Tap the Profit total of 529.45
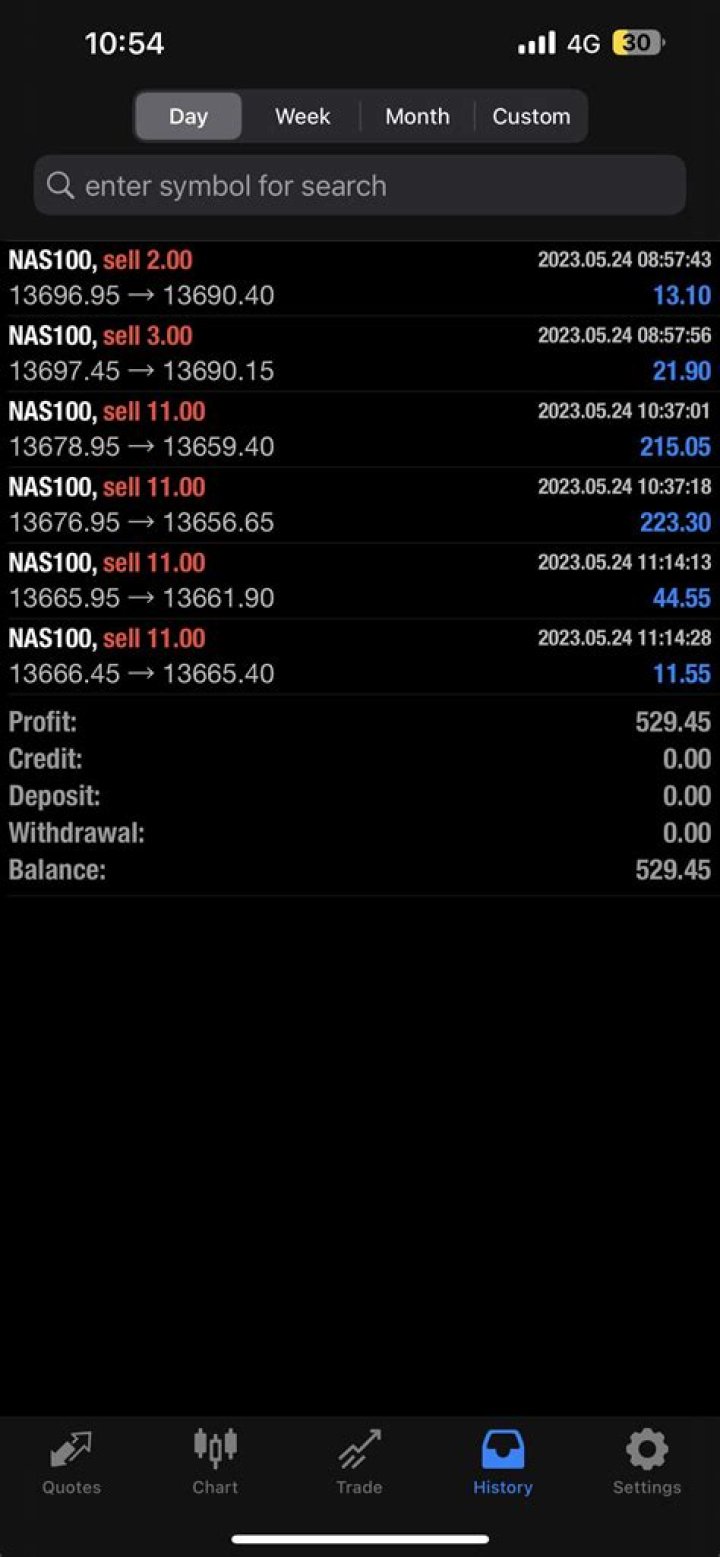720x1557 pixels. [x=360, y=721]
